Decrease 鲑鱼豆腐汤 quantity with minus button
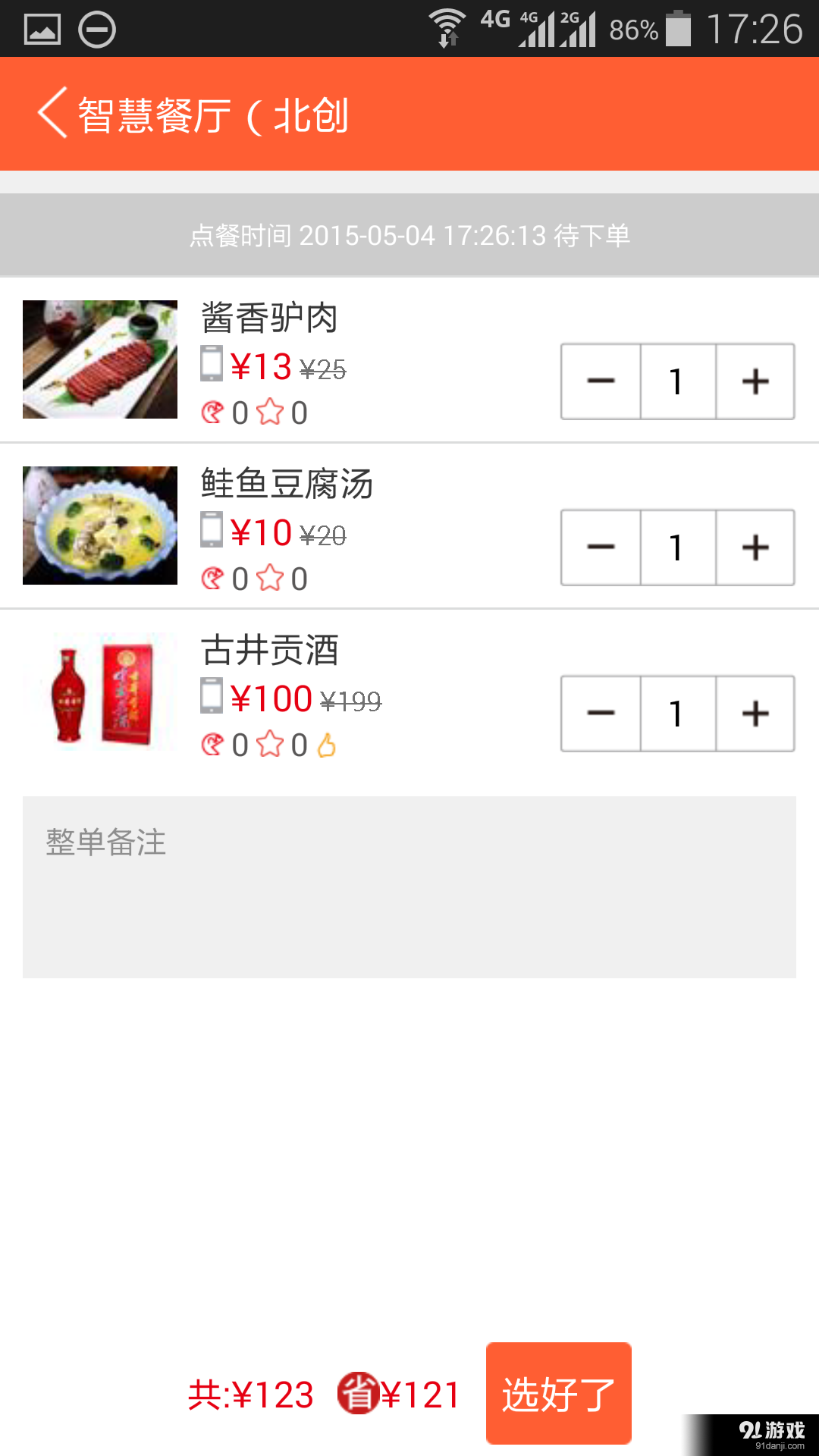Screen dimensions: 819x1456 (601, 548)
